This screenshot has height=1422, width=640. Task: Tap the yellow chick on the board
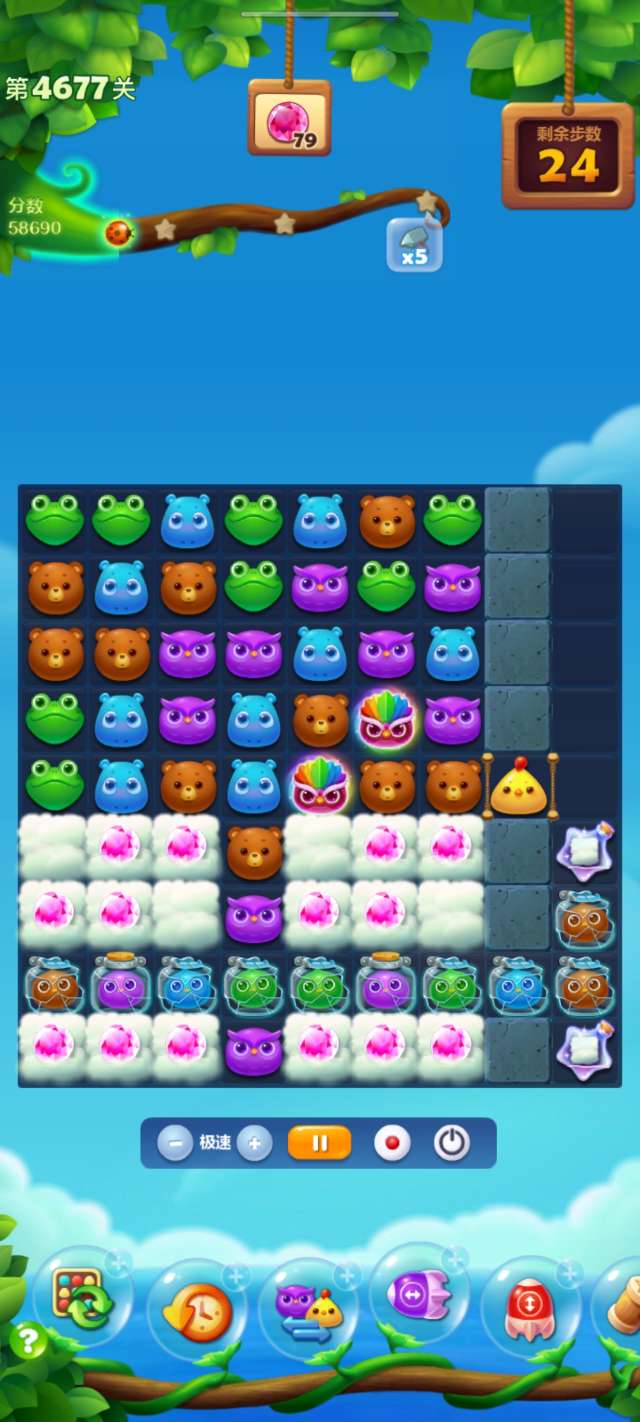pyautogui.click(x=519, y=787)
